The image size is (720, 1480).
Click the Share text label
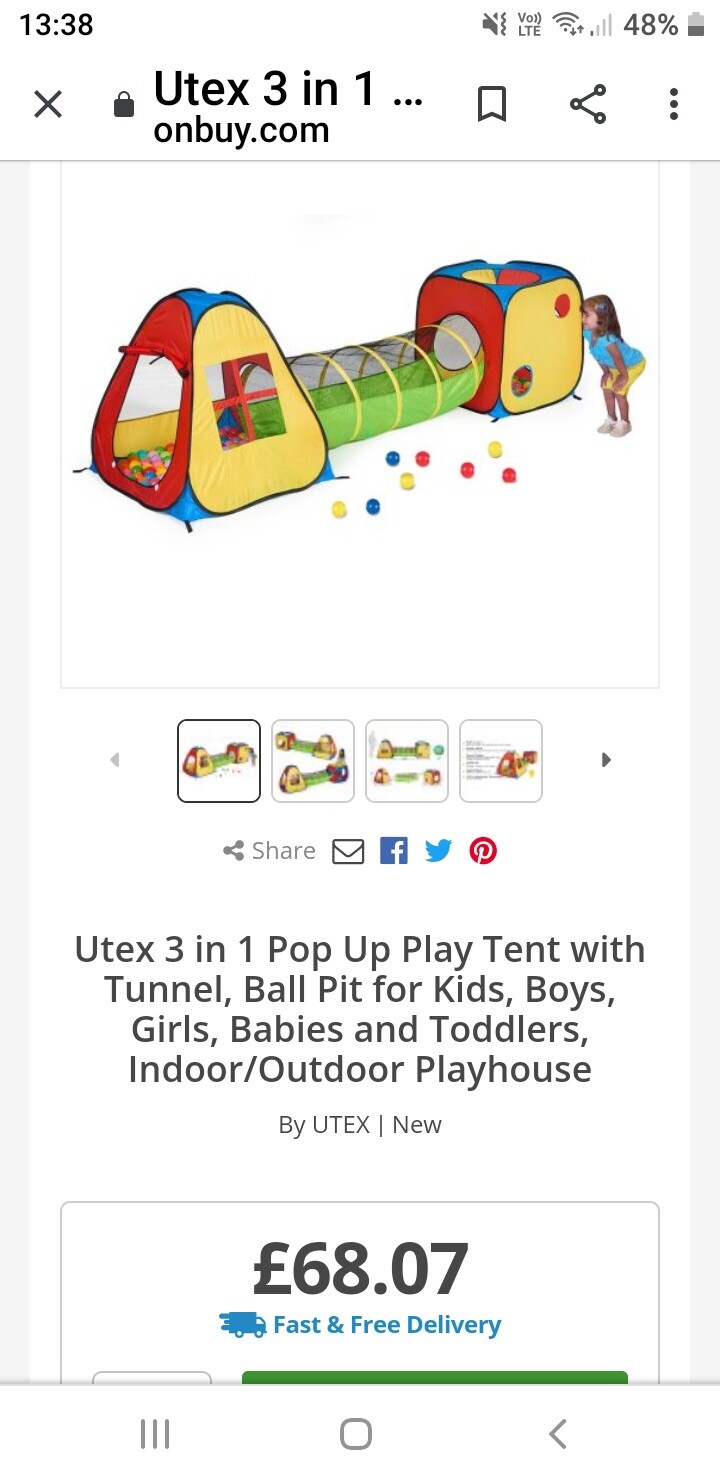click(x=282, y=850)
